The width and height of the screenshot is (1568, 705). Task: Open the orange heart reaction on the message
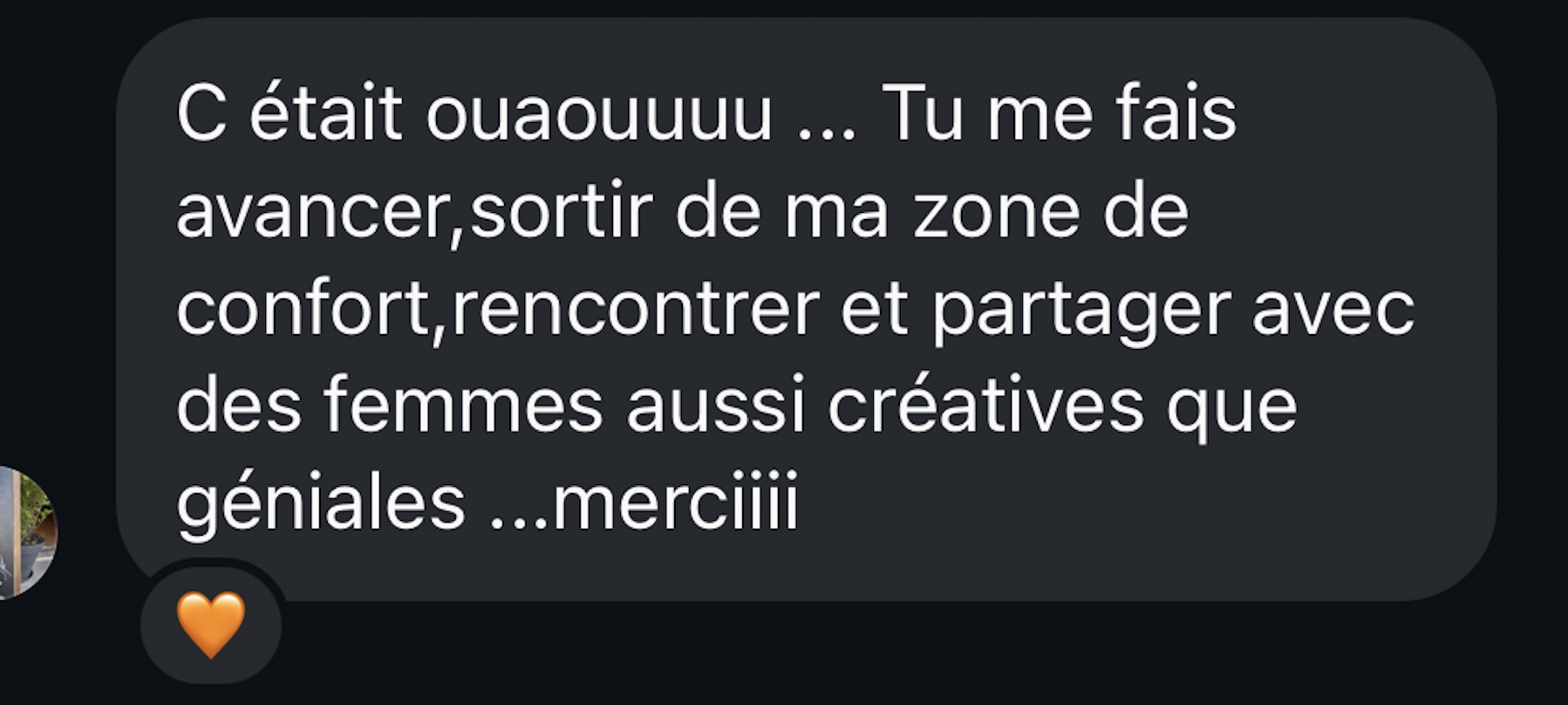211,624
